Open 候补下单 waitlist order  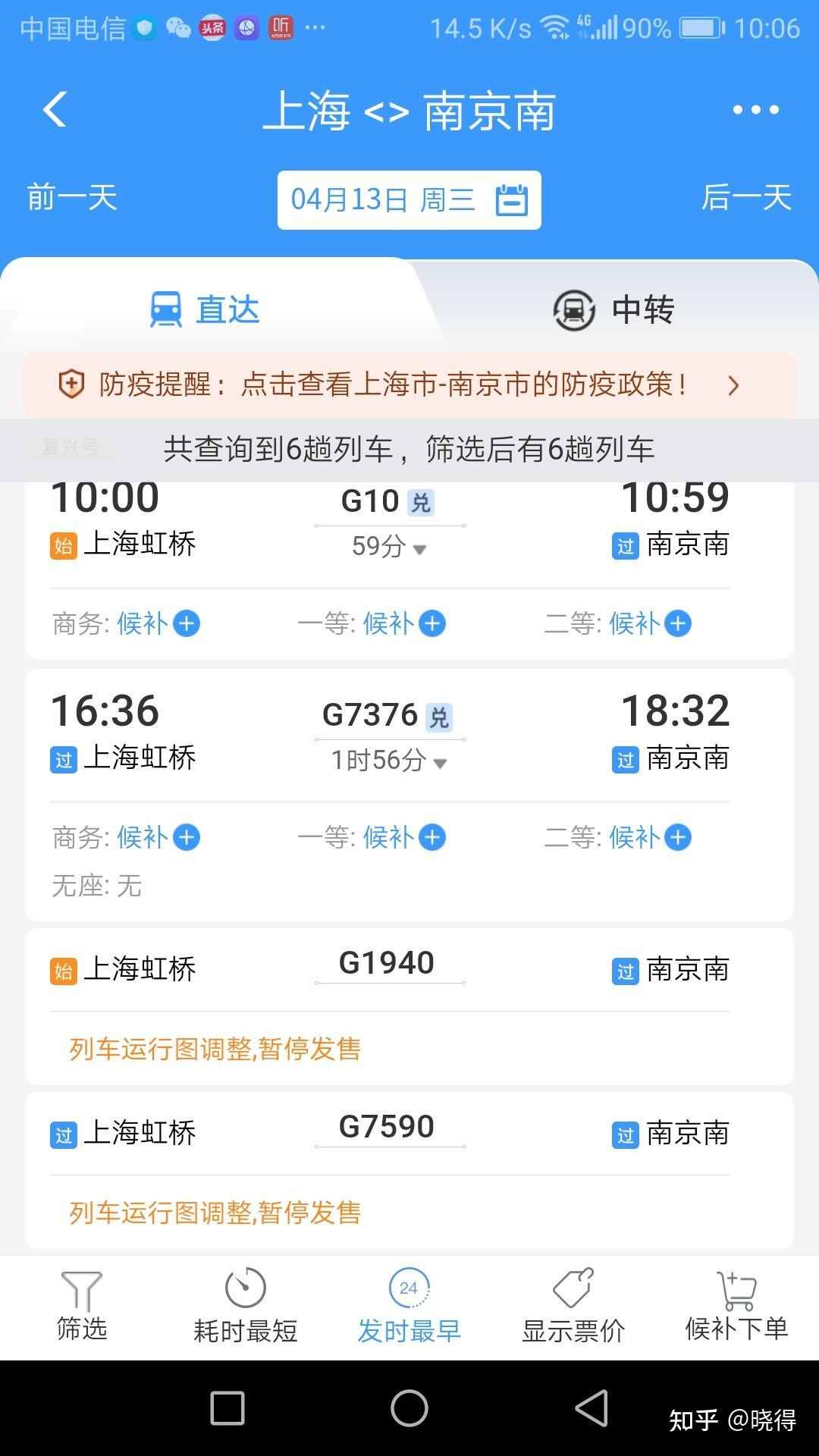(x=737, y=1306)
